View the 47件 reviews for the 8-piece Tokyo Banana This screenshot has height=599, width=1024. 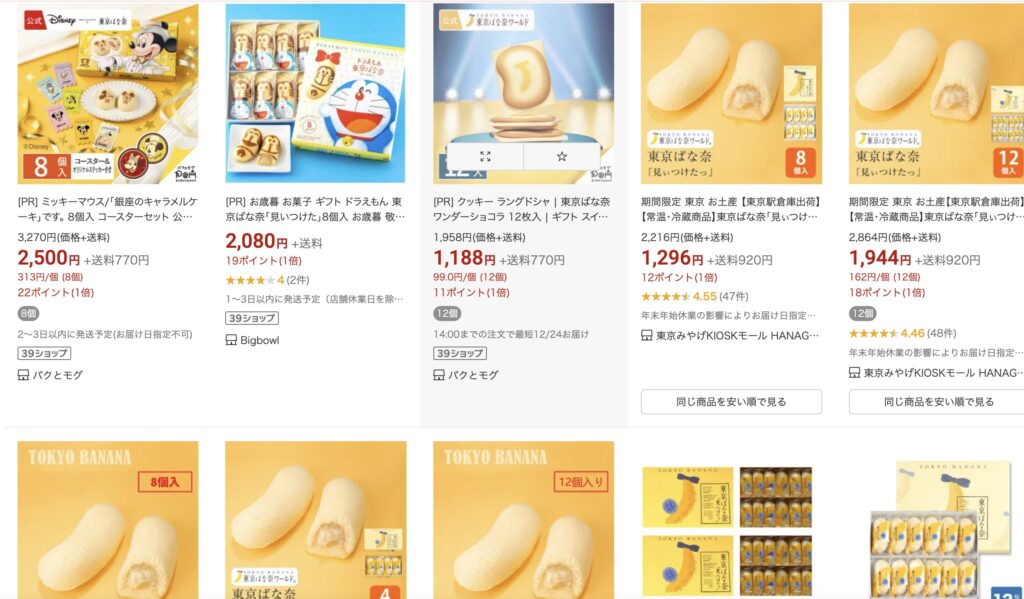pos(734,296)
